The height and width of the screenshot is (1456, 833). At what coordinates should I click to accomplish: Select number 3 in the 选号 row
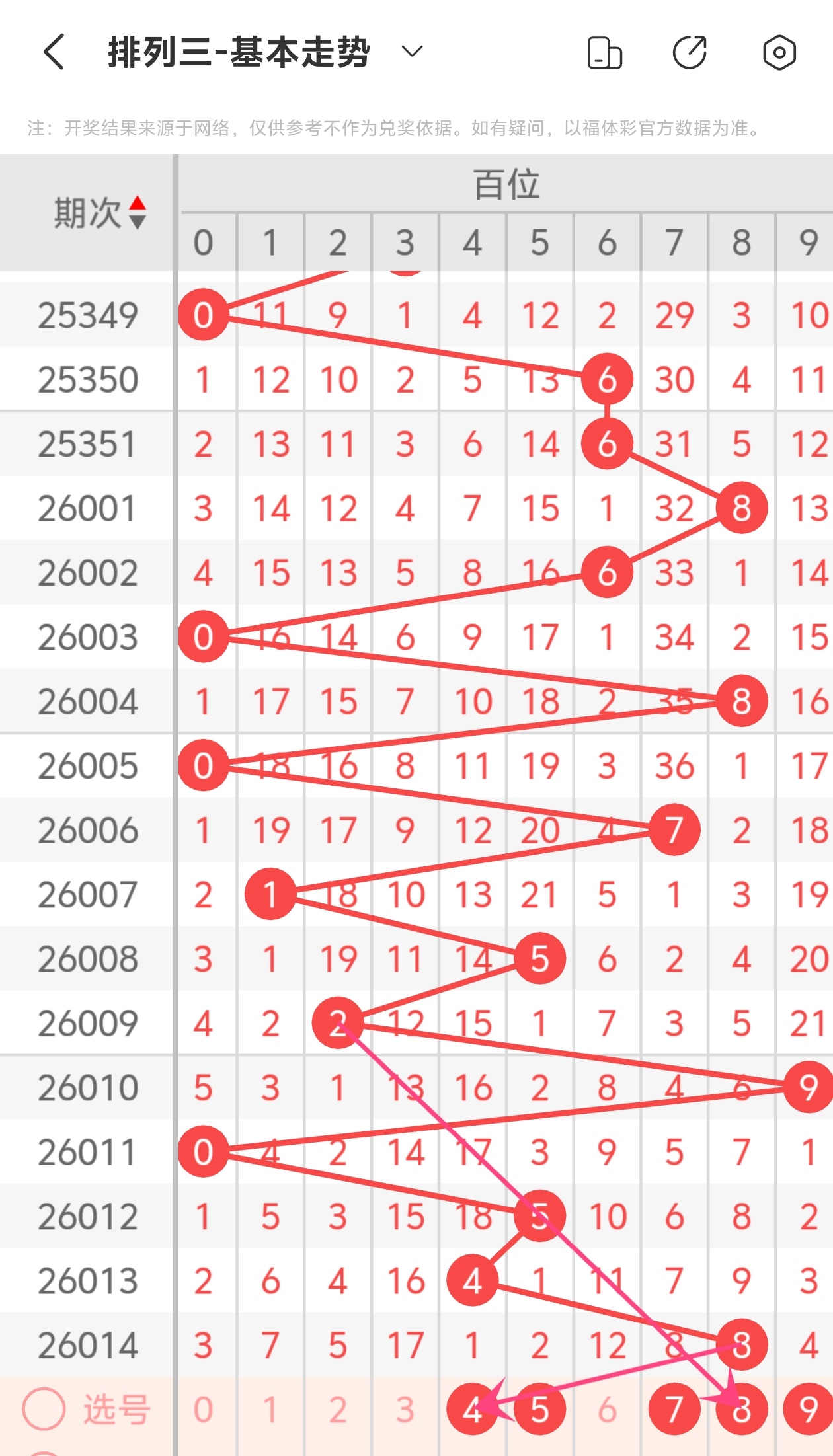(x=405, y=1410)
